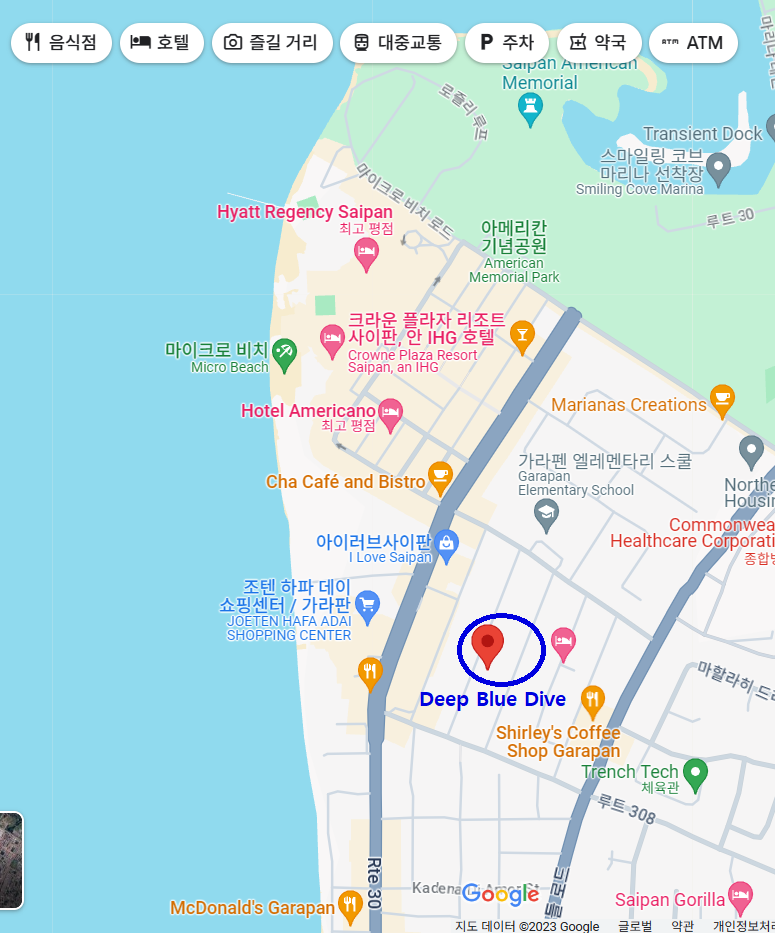Open the Micro Beach pin
The image size is (775, 933).
pos(284,352)
